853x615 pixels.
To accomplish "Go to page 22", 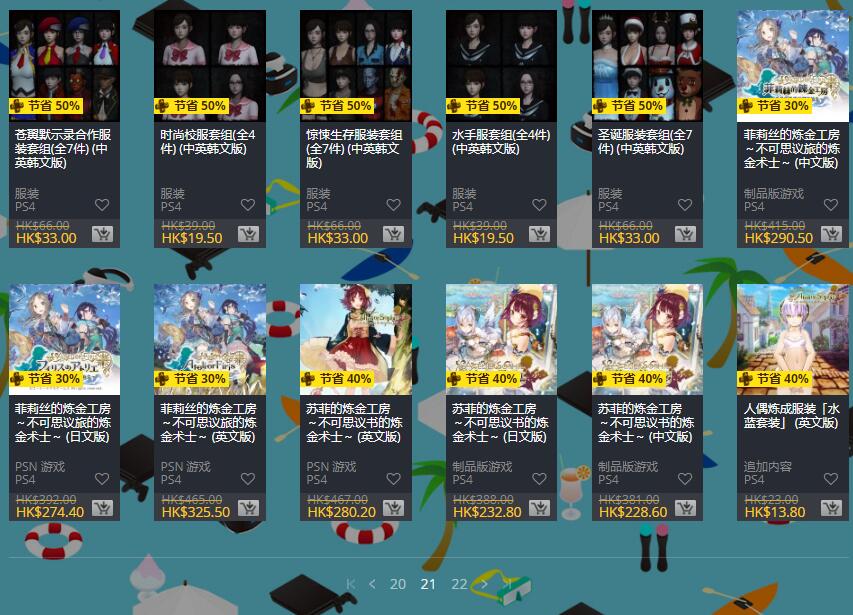I will pos(459,584).
